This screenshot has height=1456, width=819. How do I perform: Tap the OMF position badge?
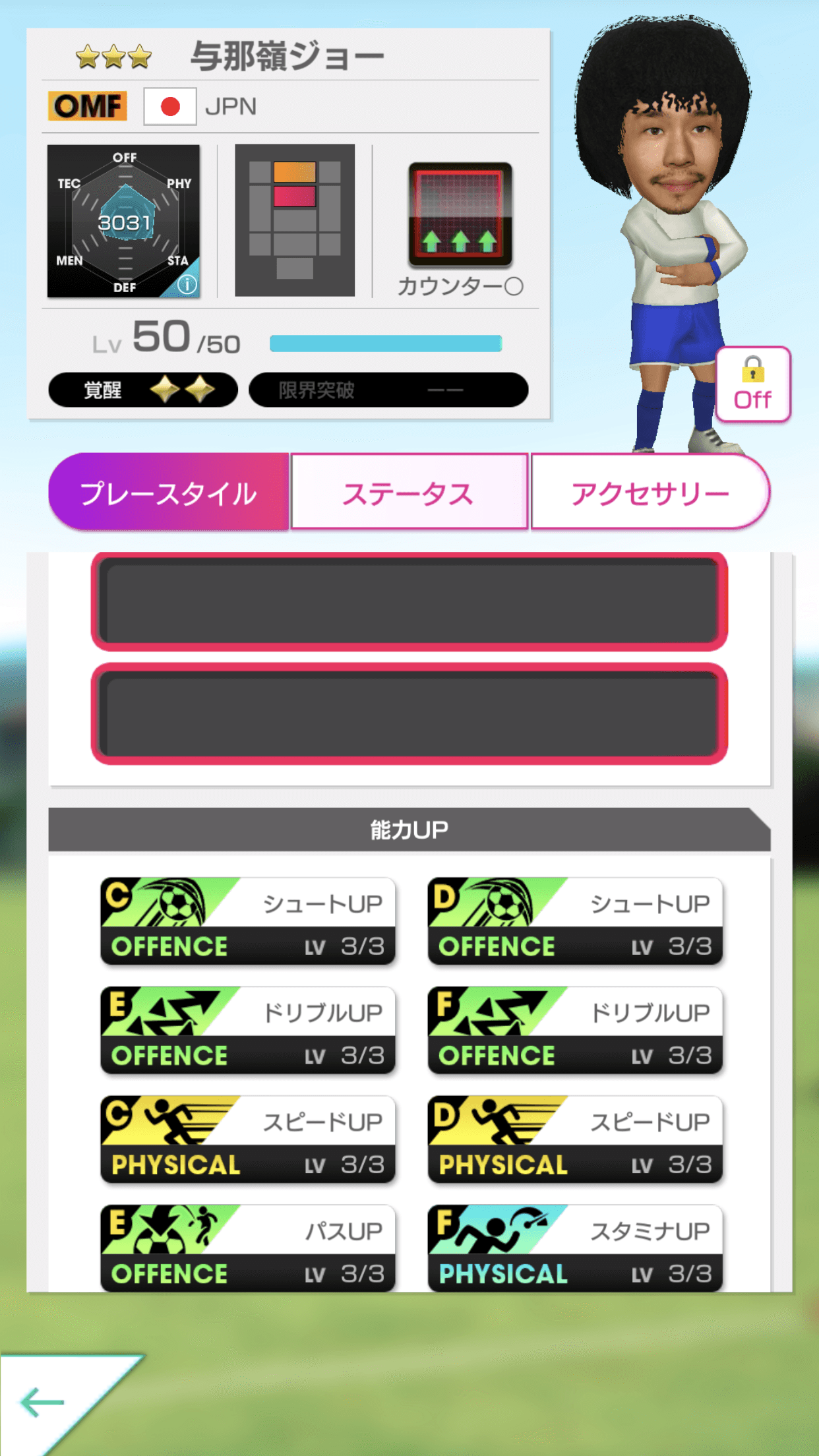click(x=88, y=106)
